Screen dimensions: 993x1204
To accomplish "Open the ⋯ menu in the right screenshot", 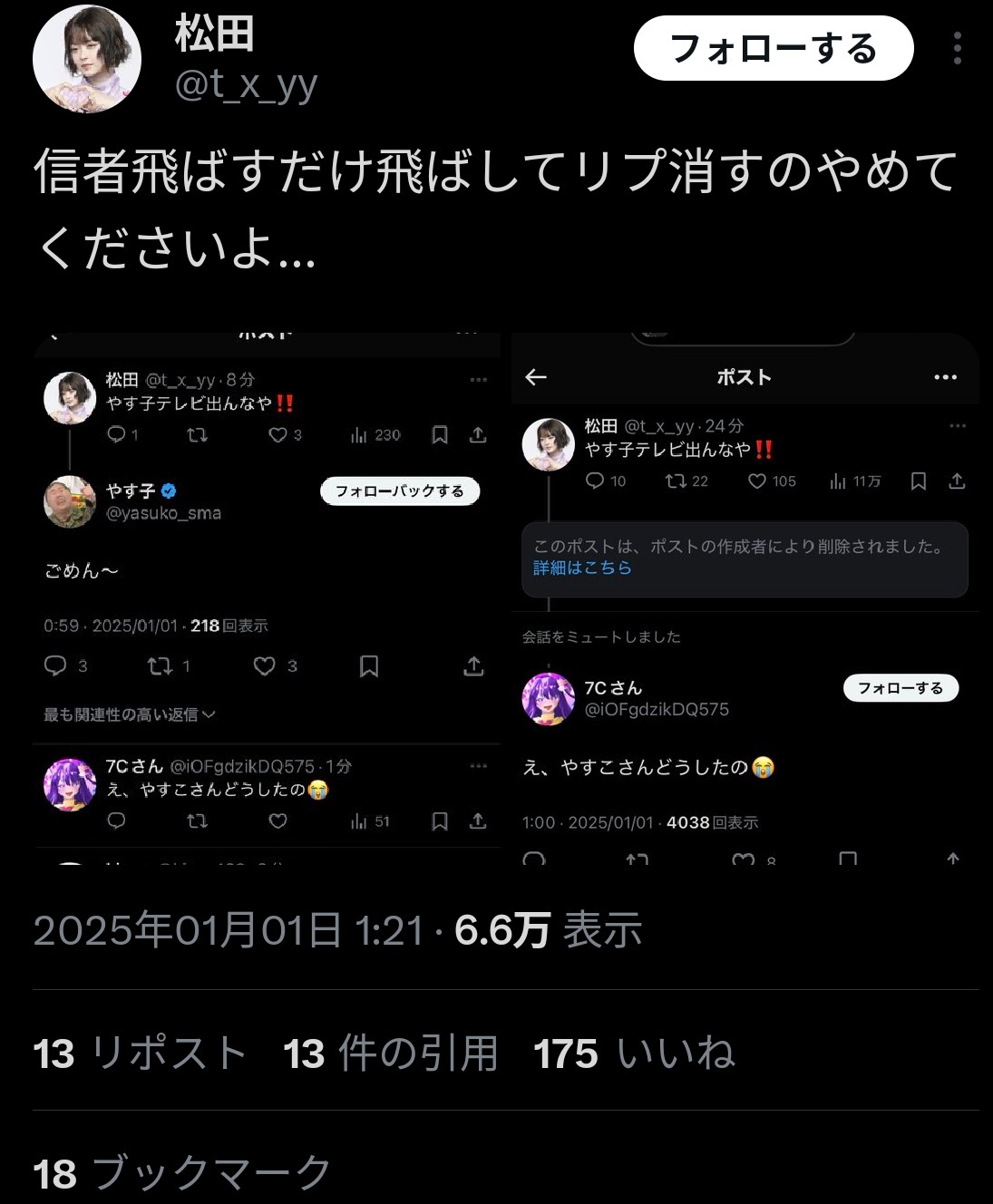I will (x=946, y=376).
